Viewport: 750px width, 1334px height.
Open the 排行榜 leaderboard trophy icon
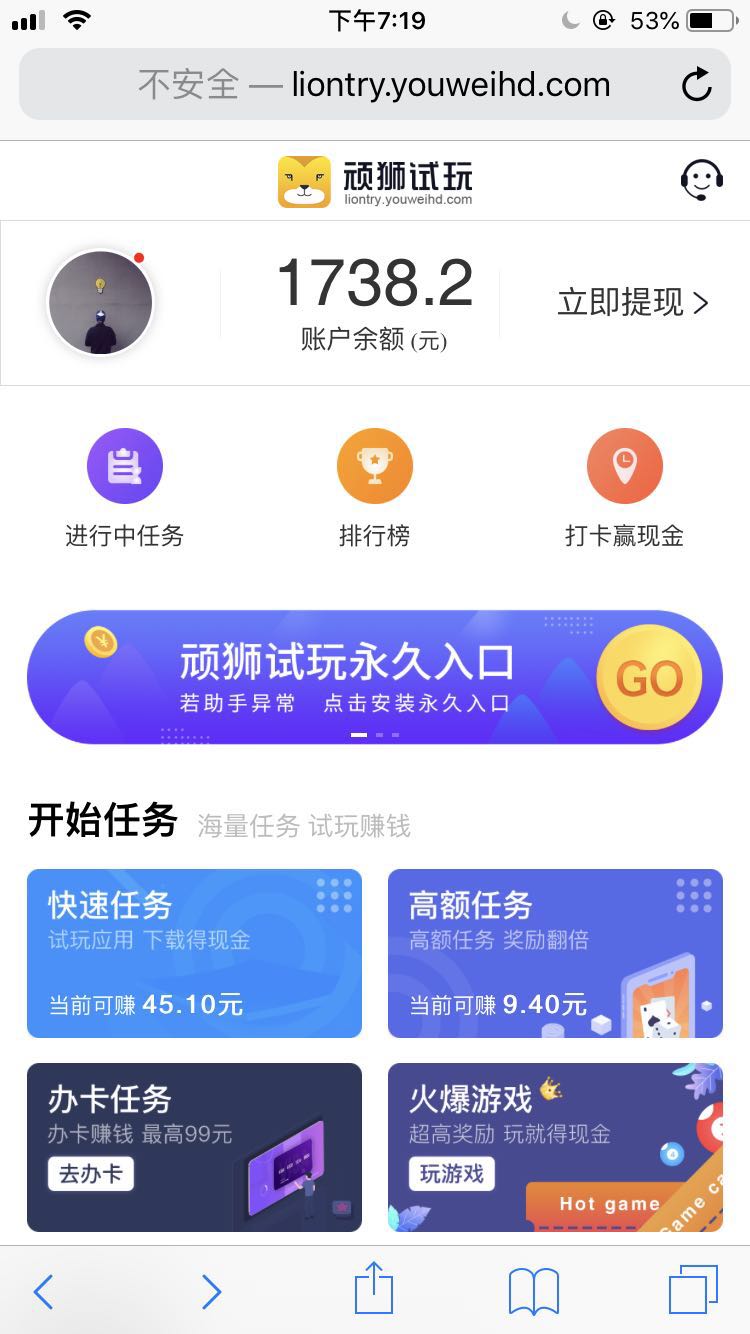click(375, 465)
